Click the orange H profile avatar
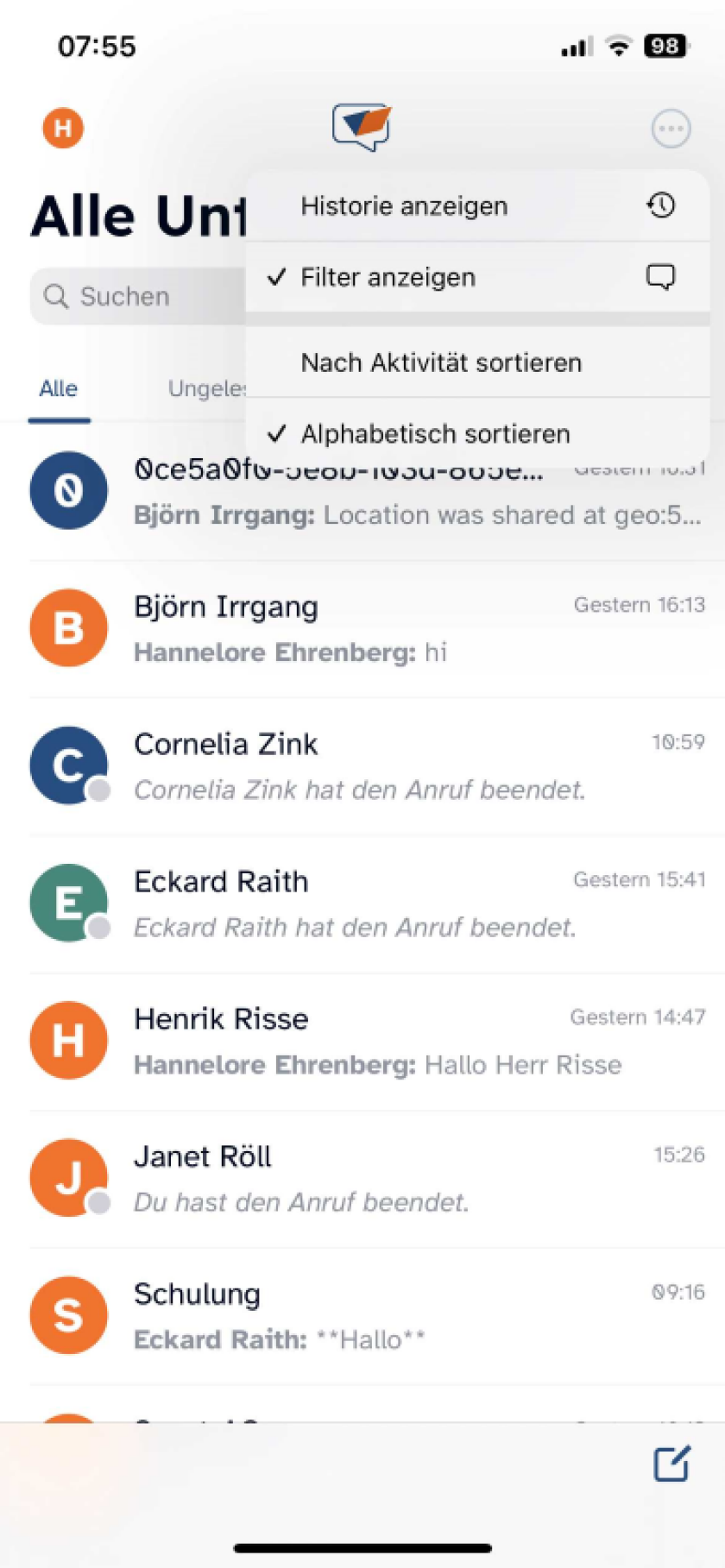This screenshot has width=725, height=1568. point(61,128)
